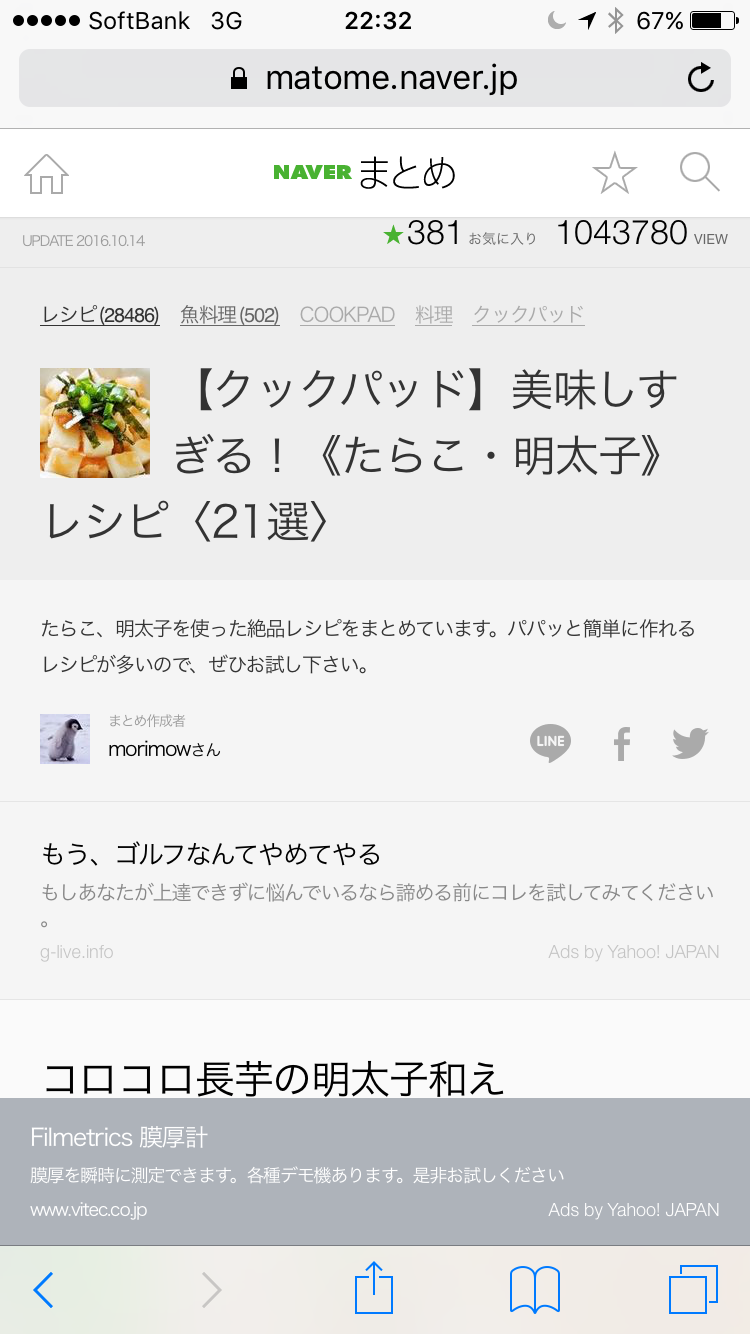Share this matome on Facebook
The image size is (750, 1334).
pos(622,743)
